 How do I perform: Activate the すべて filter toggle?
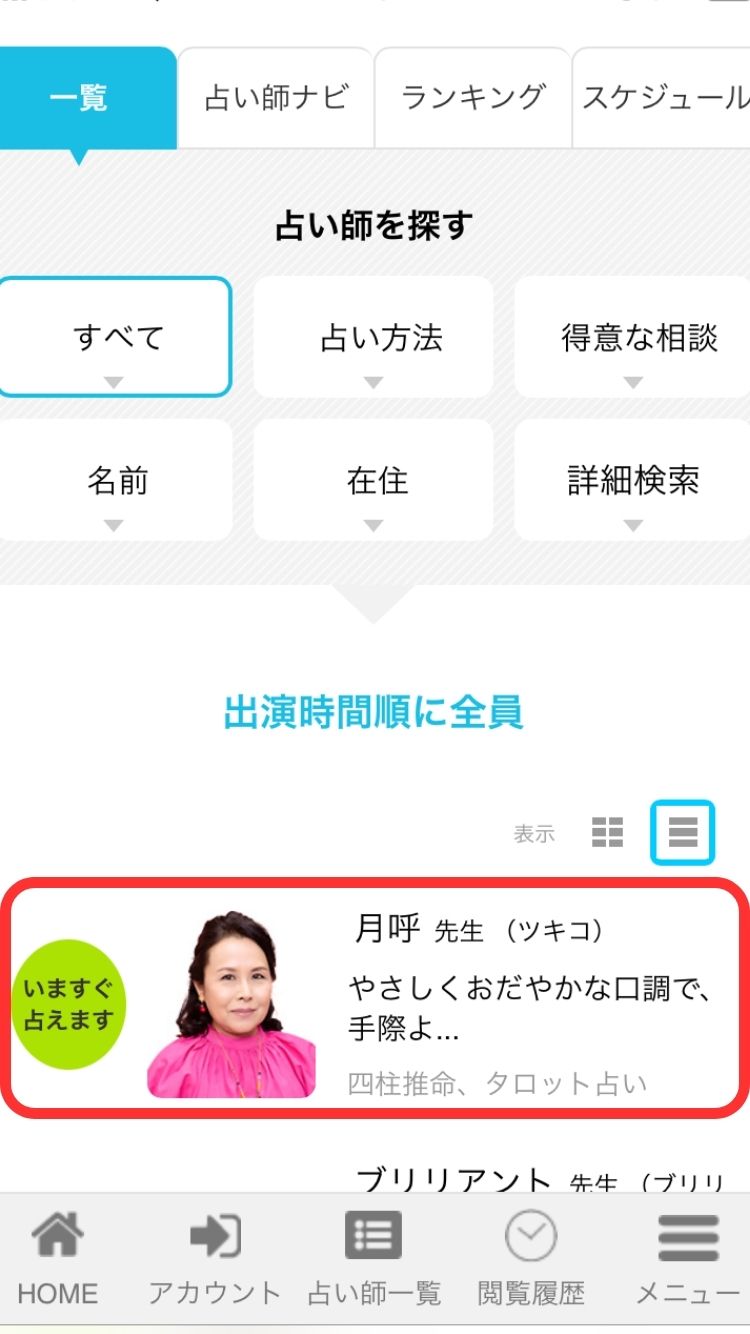click(116, 336)
